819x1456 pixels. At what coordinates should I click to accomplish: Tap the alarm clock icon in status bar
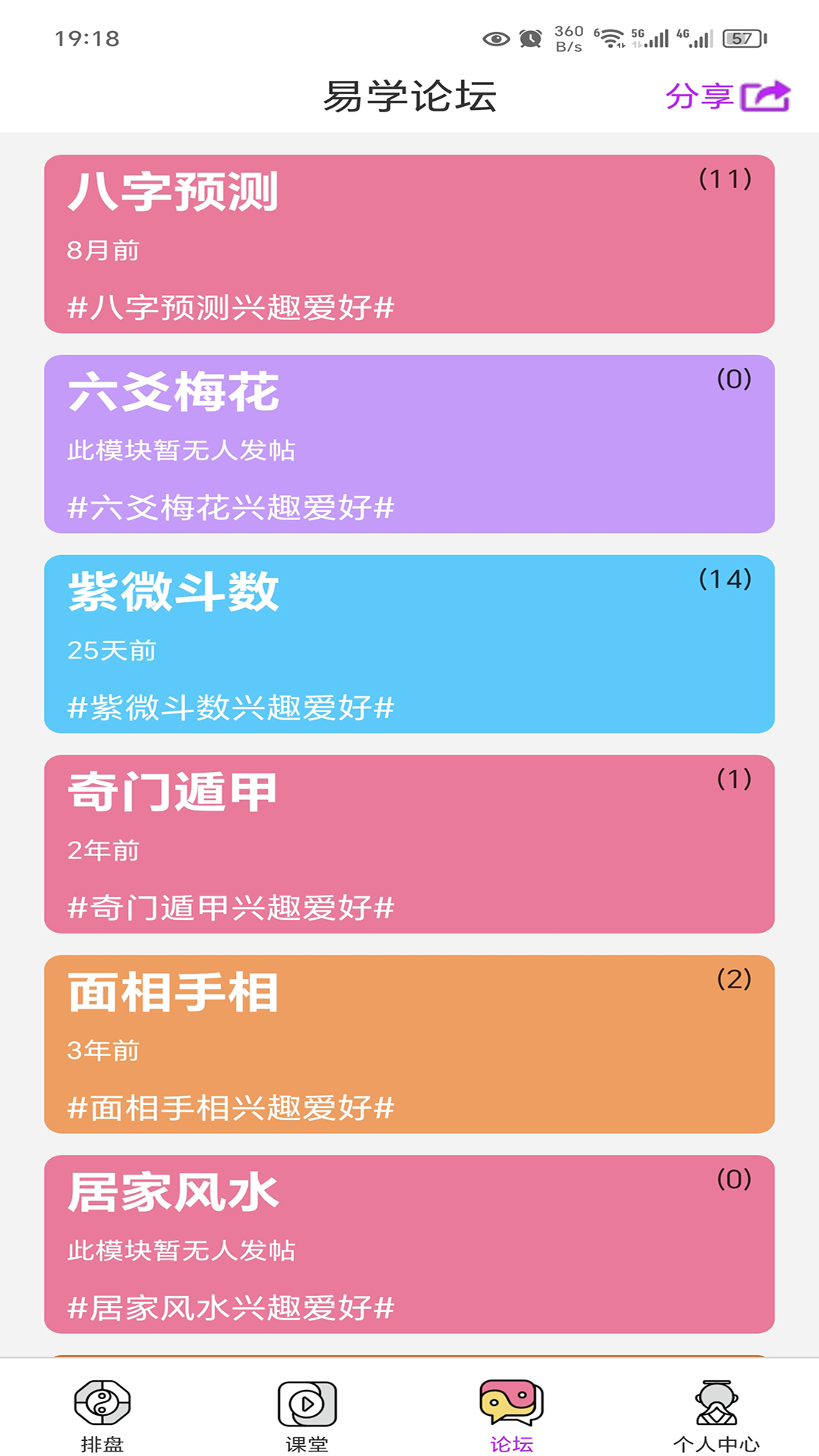point(529,35)
